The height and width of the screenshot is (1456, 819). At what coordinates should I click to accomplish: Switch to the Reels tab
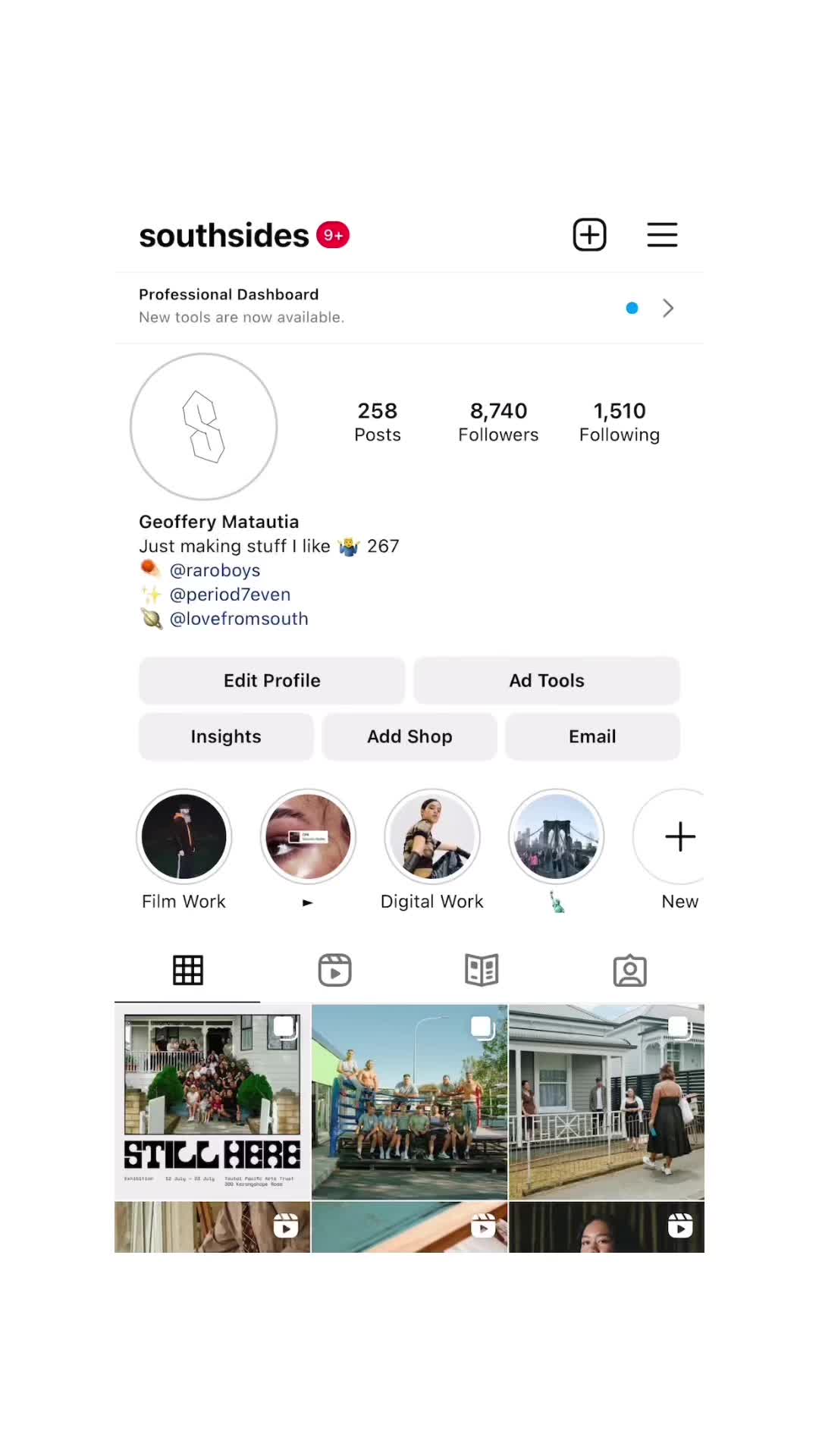[334, 970]
